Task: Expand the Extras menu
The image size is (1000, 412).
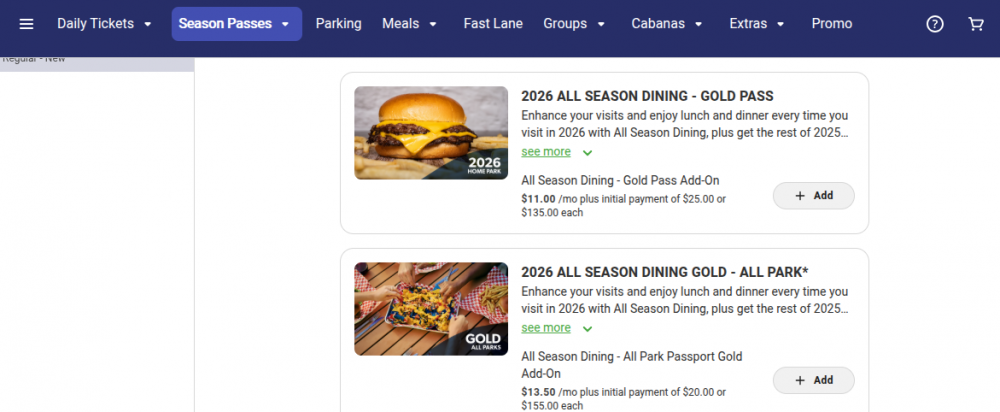Action: coord(757,24)
